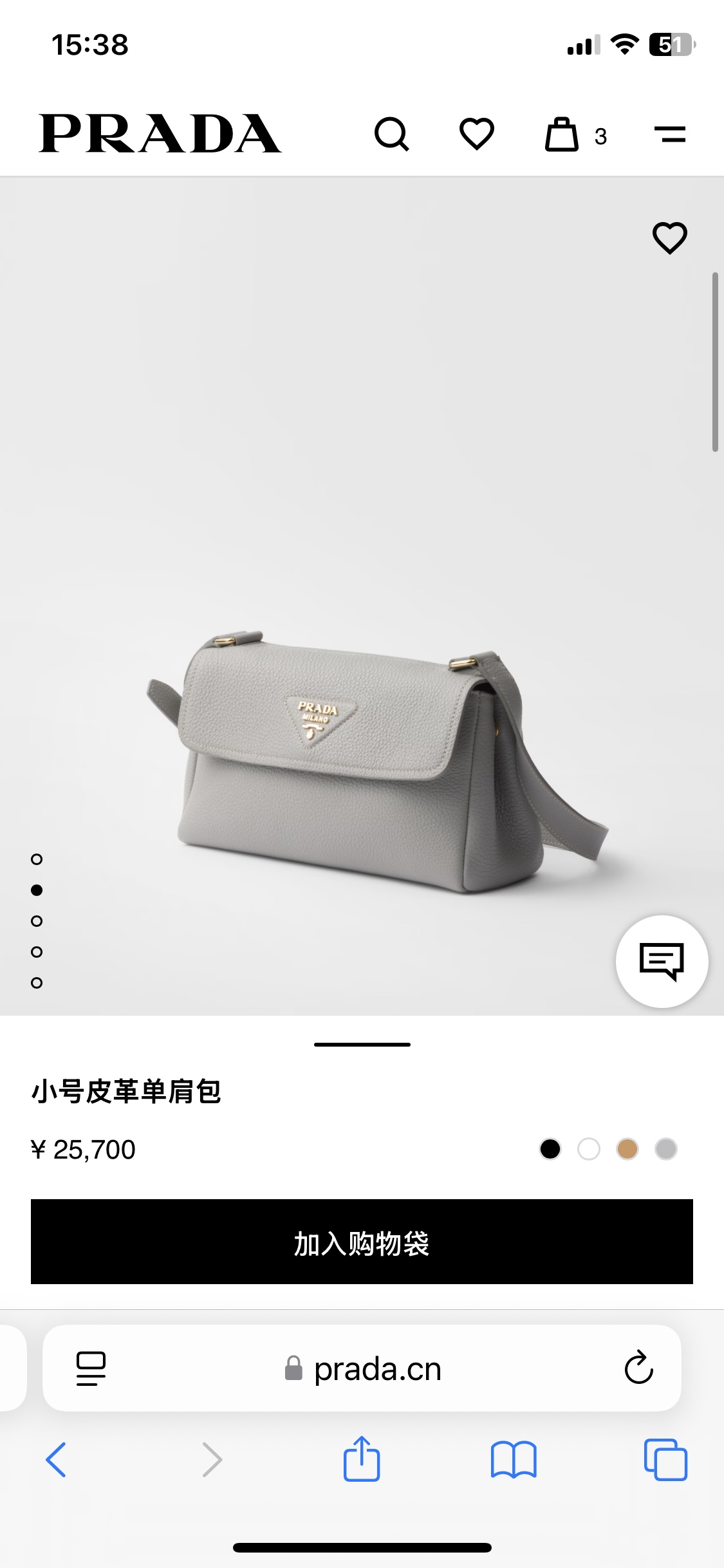Add this bag to wishlist via the heart on the photo
This screenshot has height=1568, width=724.
[670, 238]
